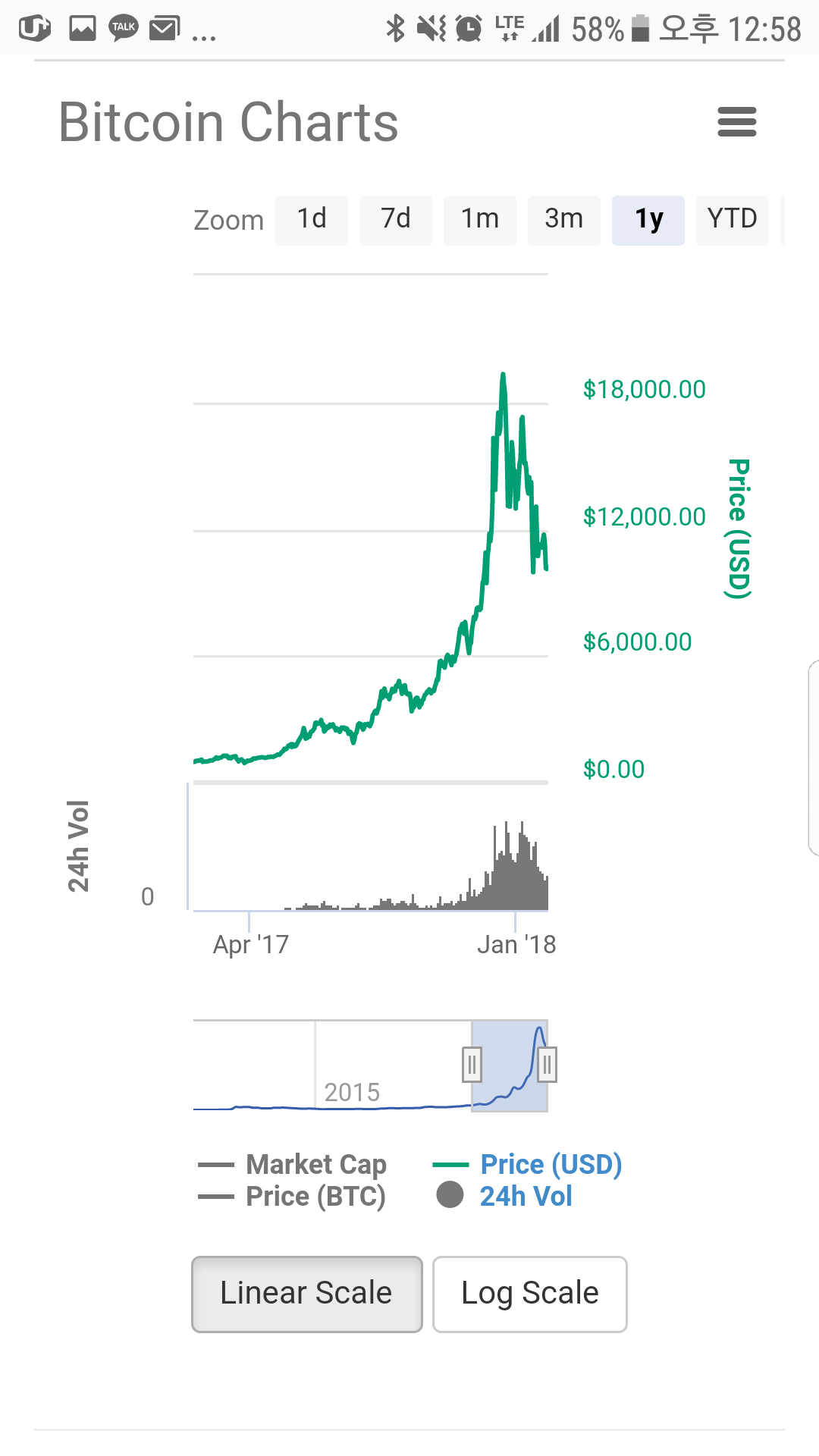Select the 7d zoom range
The image size is (819, 1456).
[396, 220]
